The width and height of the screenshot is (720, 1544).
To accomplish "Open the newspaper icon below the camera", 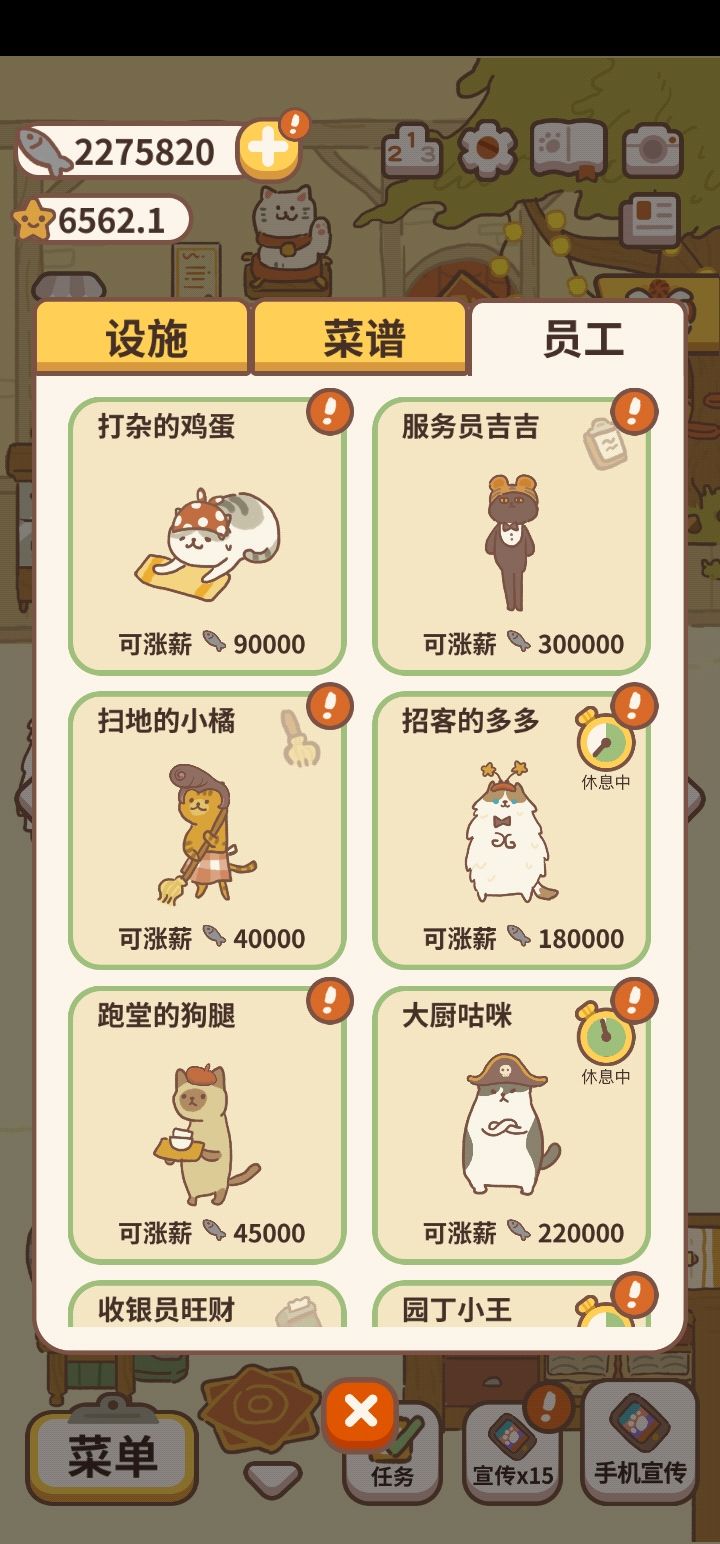I will (x=649, y=220).
